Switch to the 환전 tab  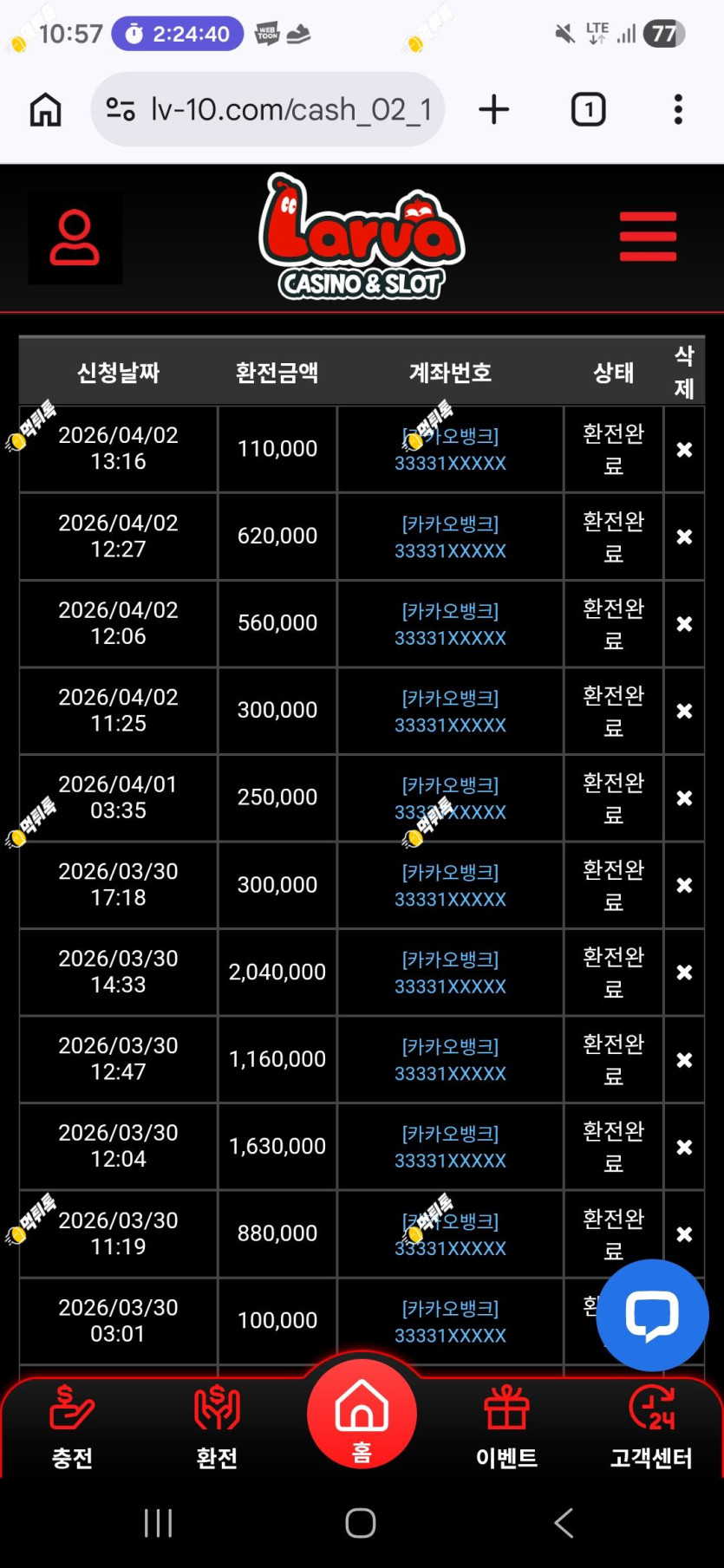coord(217,1427)
